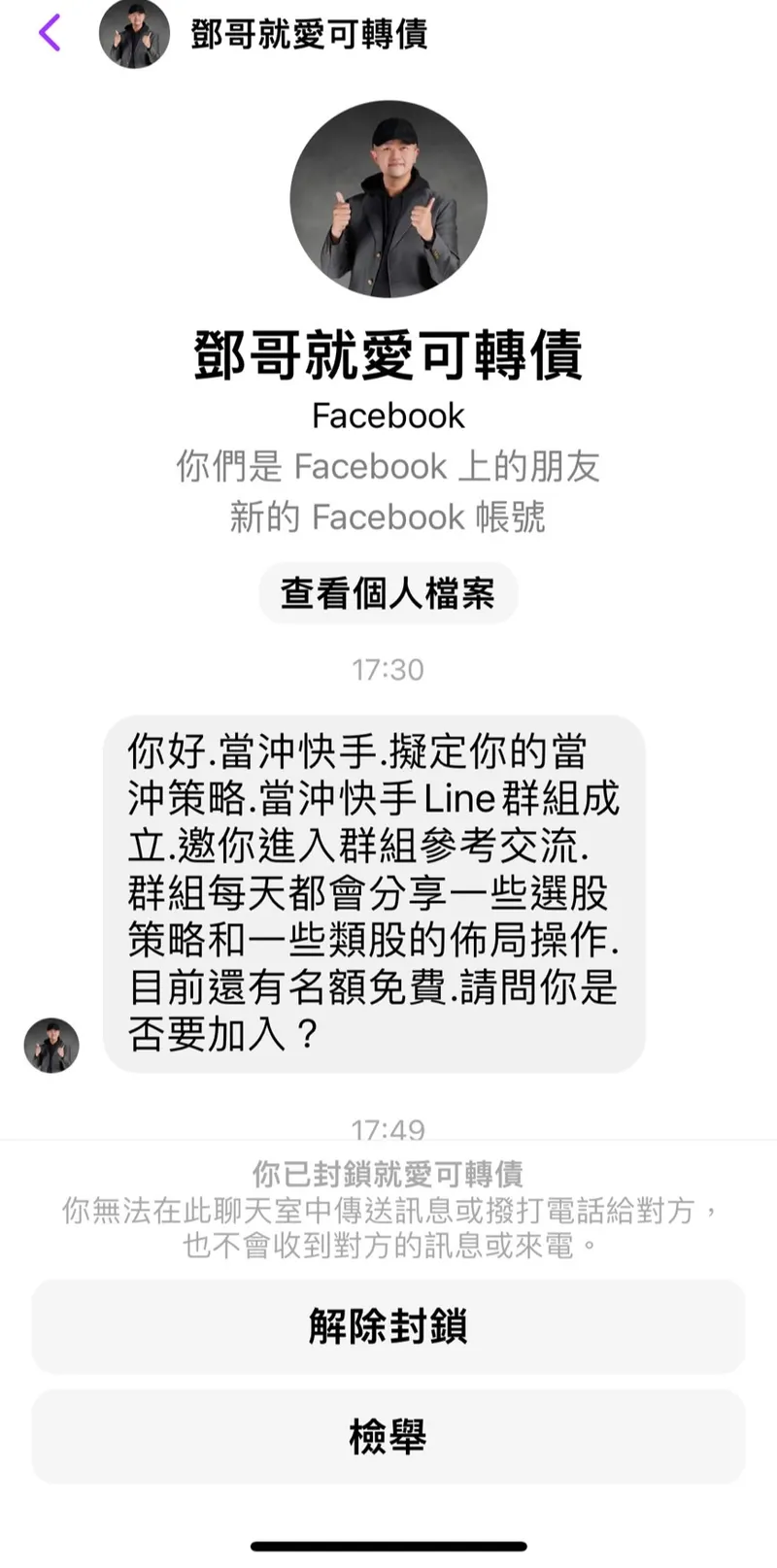Report this account via 檢舉
The width and height of the screenshot is (777, 1568).
coord(388,1436)
